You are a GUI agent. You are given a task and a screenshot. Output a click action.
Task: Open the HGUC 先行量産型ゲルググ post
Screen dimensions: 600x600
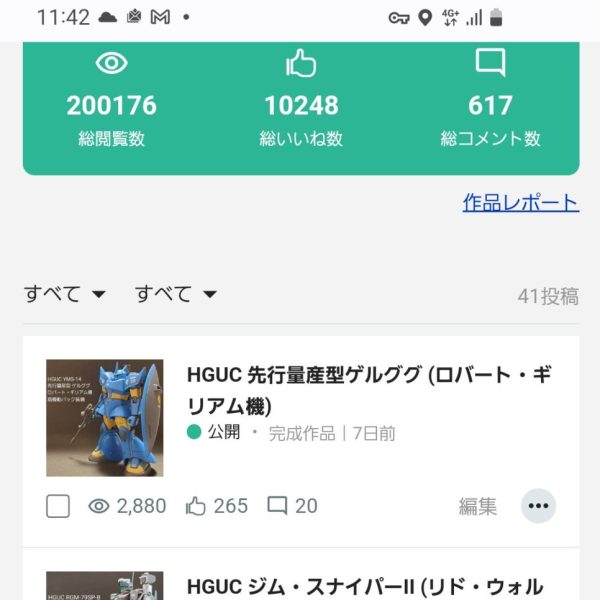(x=369, y=390)
